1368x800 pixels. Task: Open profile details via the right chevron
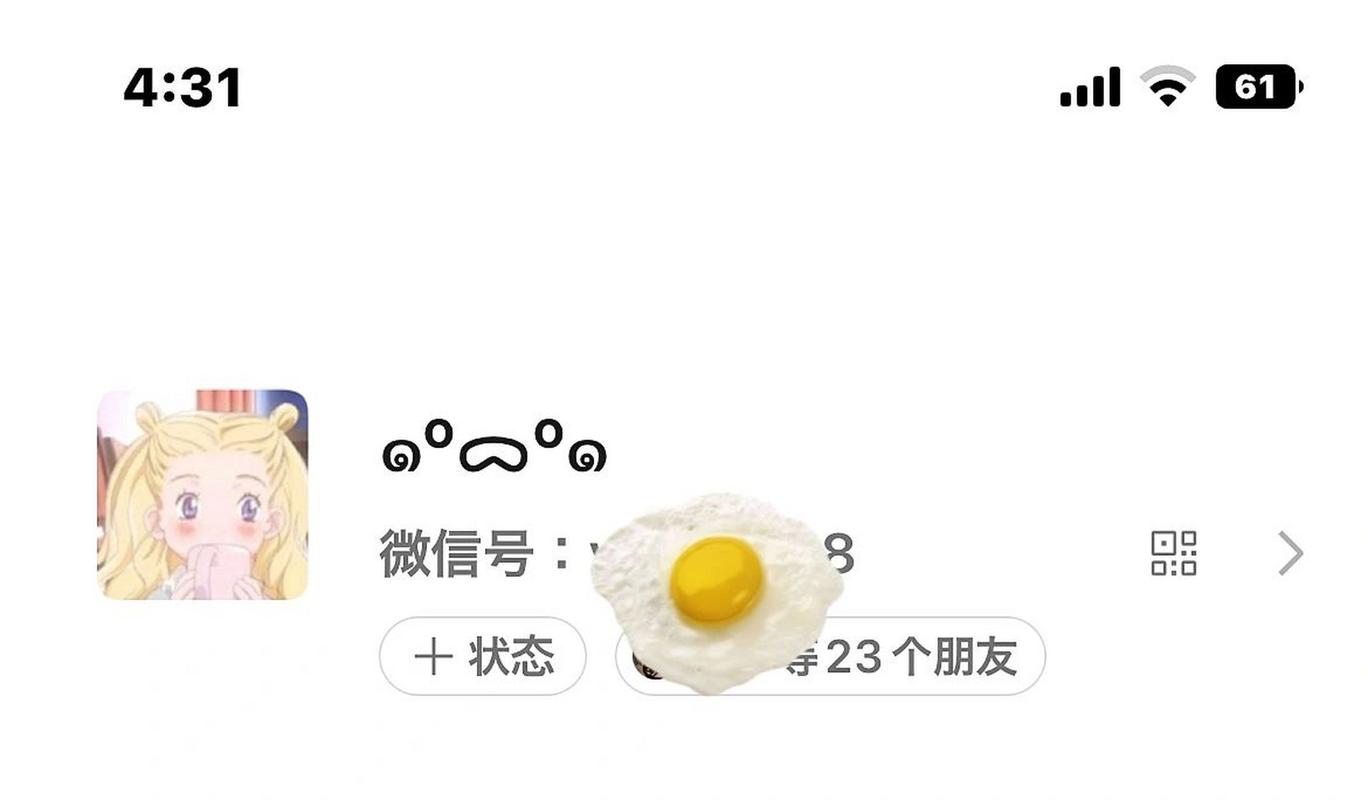pos(1291,553)
